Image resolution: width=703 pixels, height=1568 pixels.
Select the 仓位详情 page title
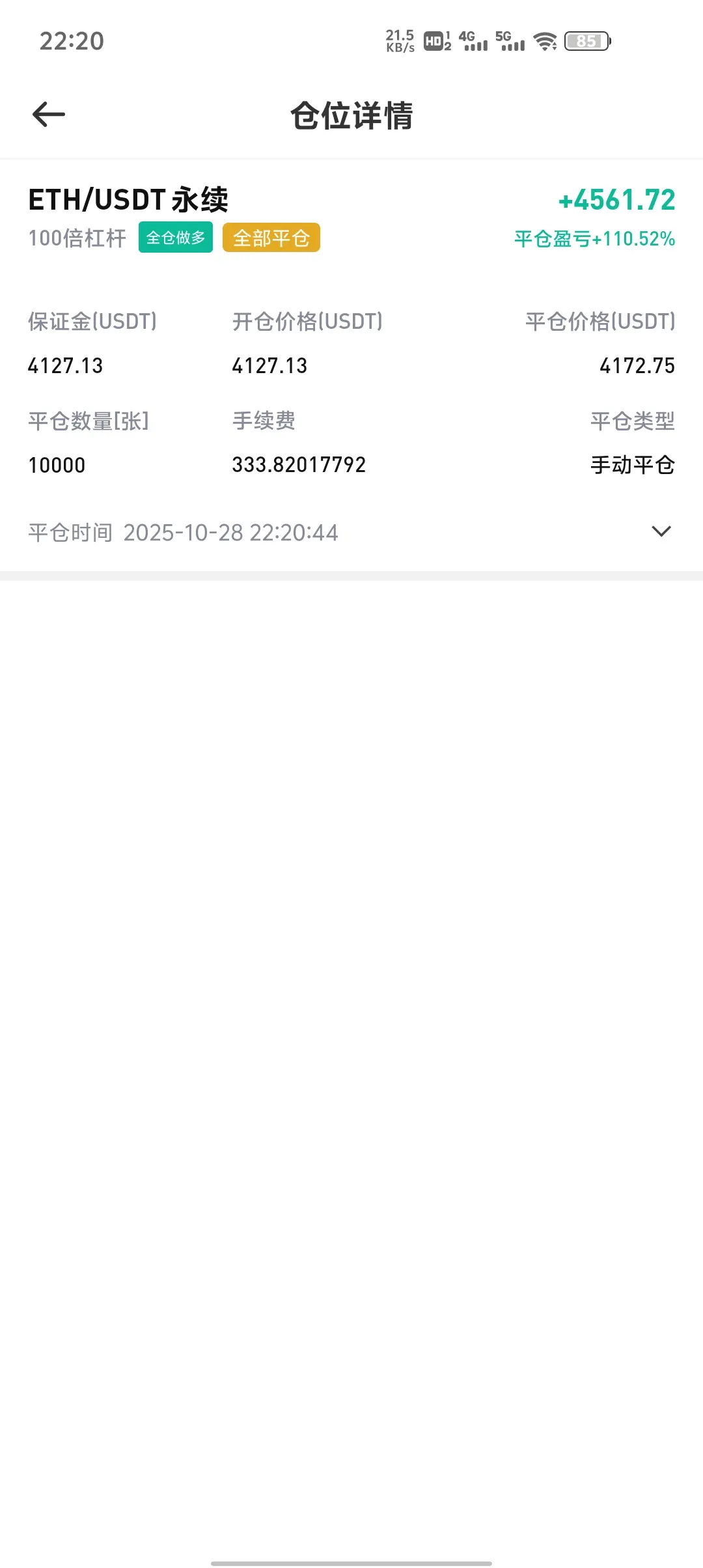(351, 114)
